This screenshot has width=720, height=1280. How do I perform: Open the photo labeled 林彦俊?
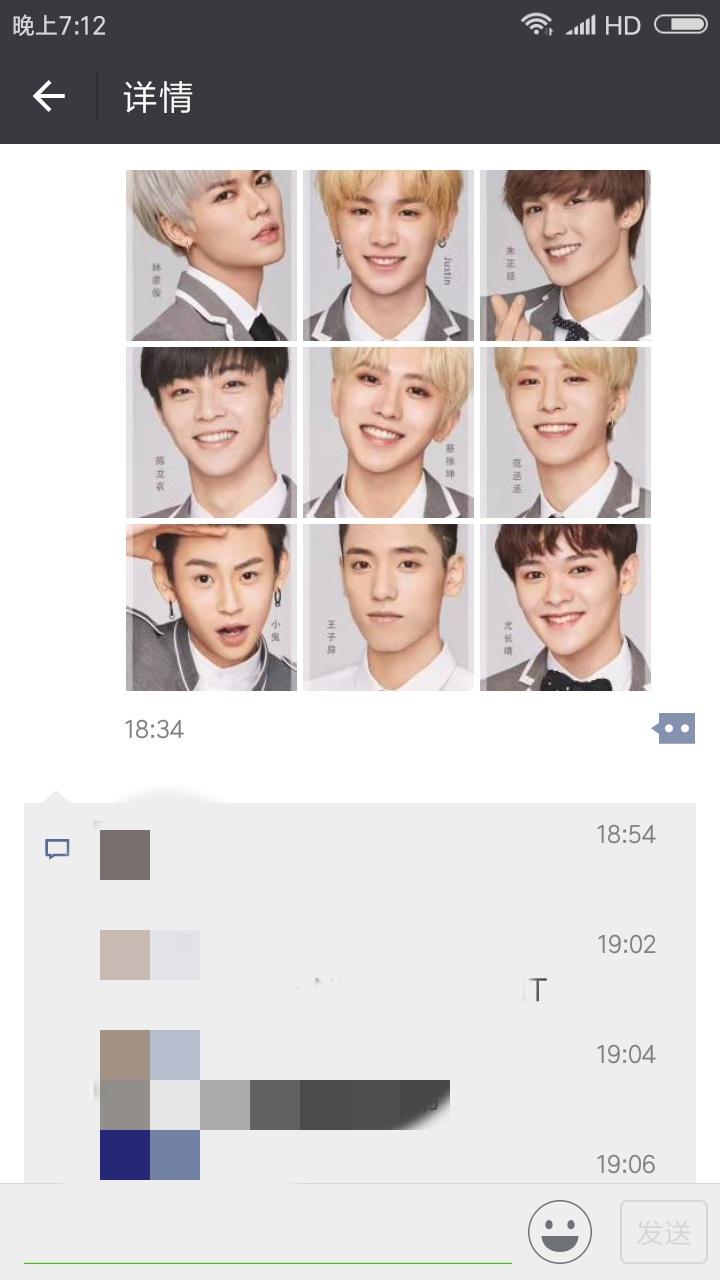pos(211,255)
